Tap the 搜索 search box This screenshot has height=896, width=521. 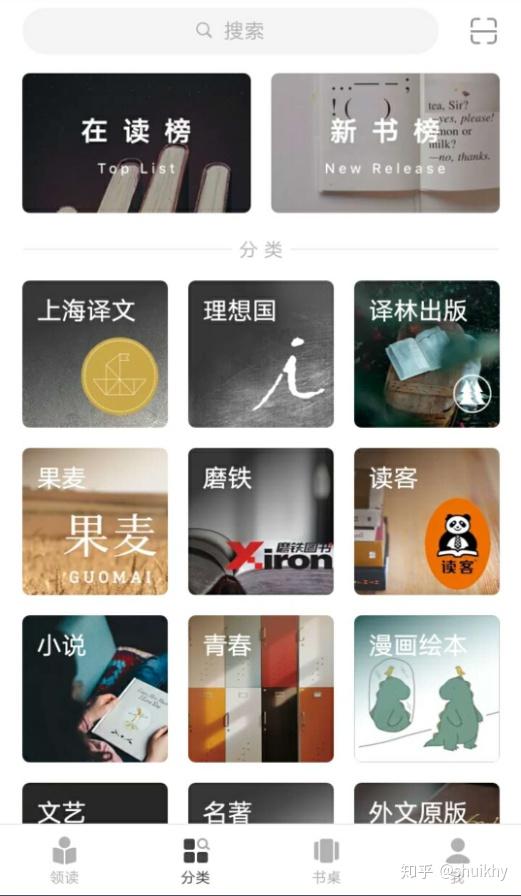pyautogui.click(x=230, y=31)
